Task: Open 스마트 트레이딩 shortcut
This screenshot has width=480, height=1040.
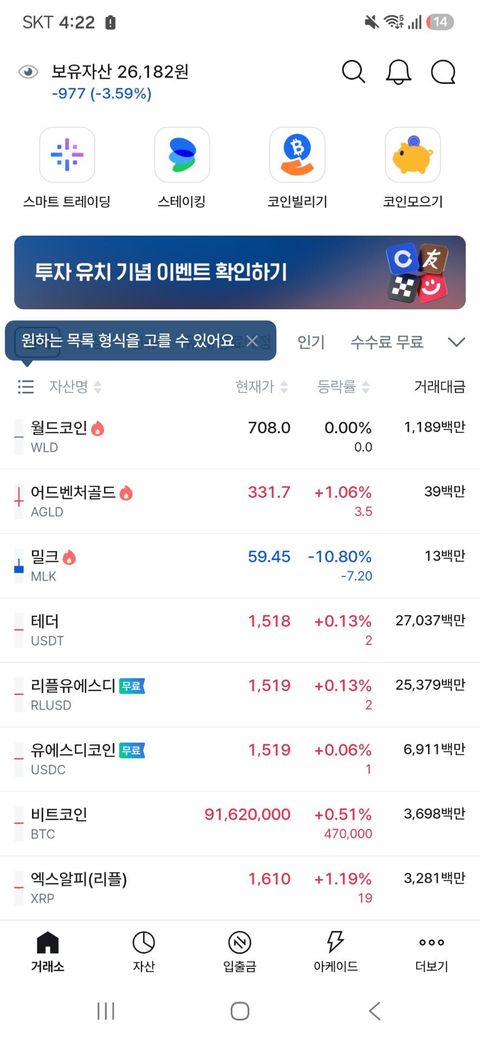Action: [x=66, y=168]
